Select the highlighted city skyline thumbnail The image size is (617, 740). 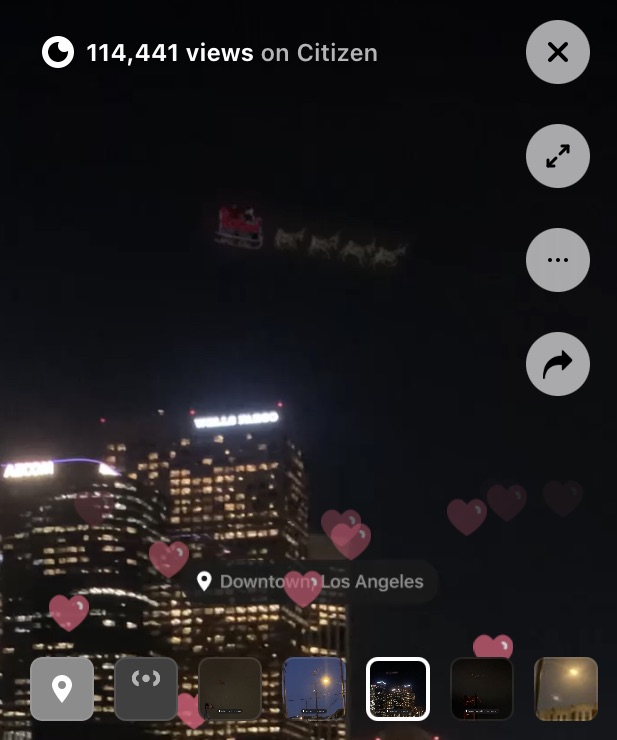pyautogui.click(x=398, y=689)
